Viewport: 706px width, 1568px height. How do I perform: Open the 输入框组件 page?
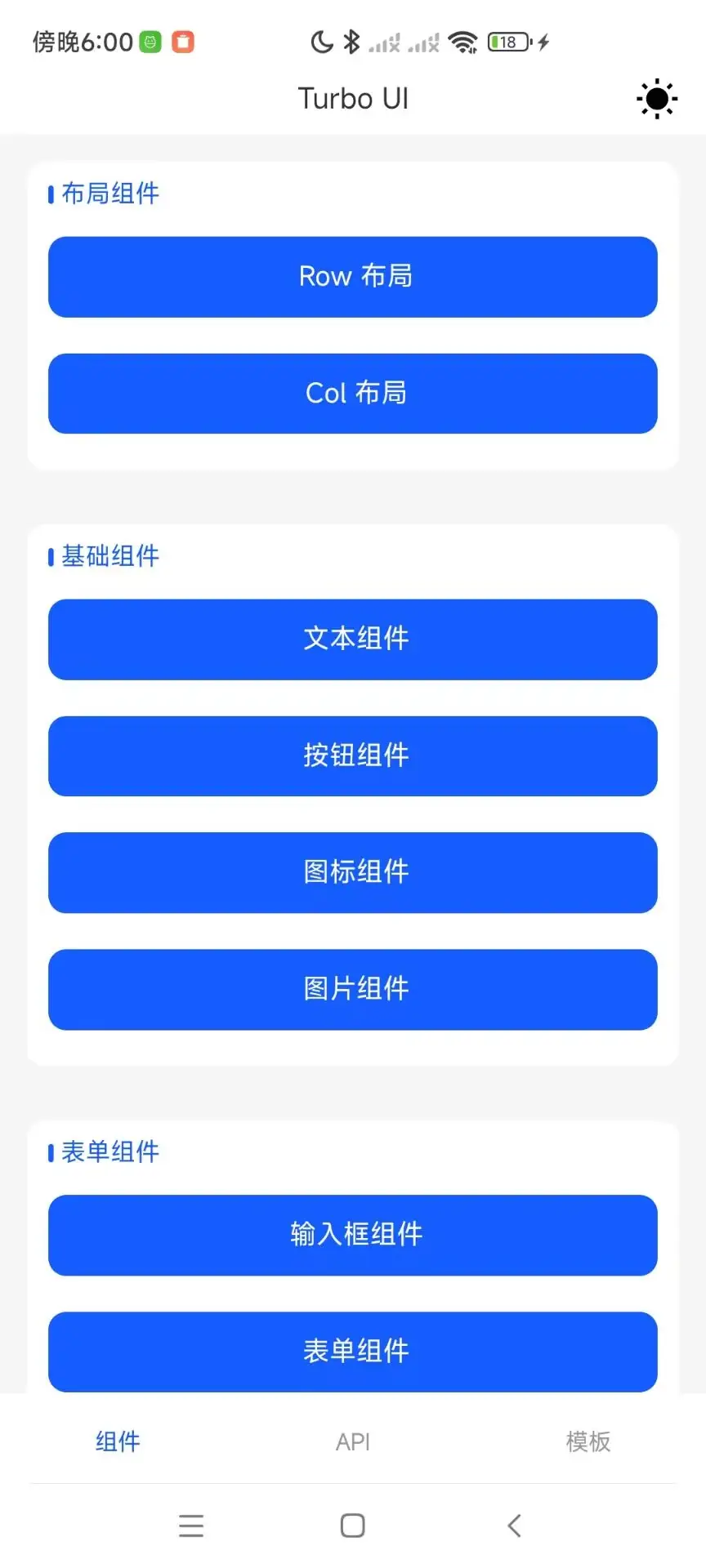(x=353, y=1236)
